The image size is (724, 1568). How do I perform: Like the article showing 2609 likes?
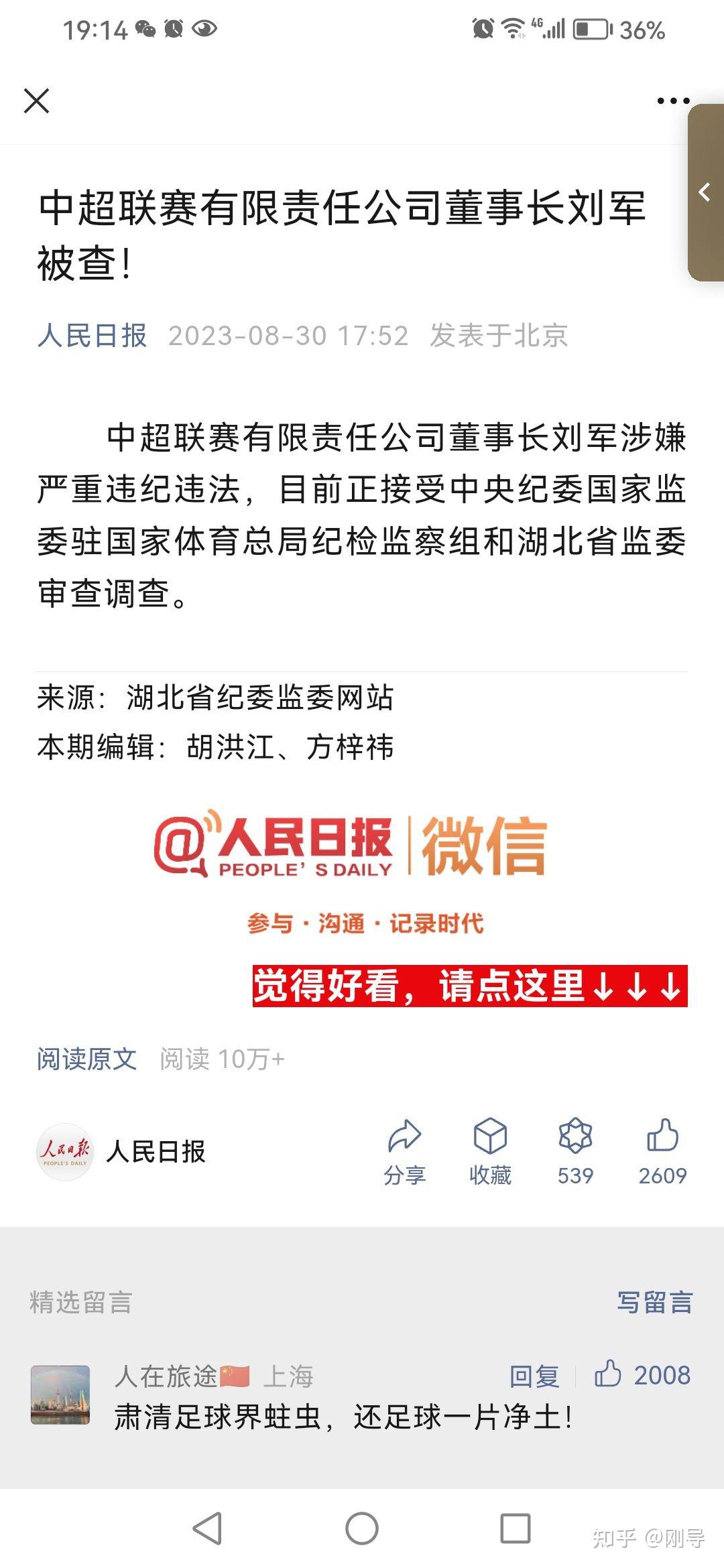point(662,1152)
